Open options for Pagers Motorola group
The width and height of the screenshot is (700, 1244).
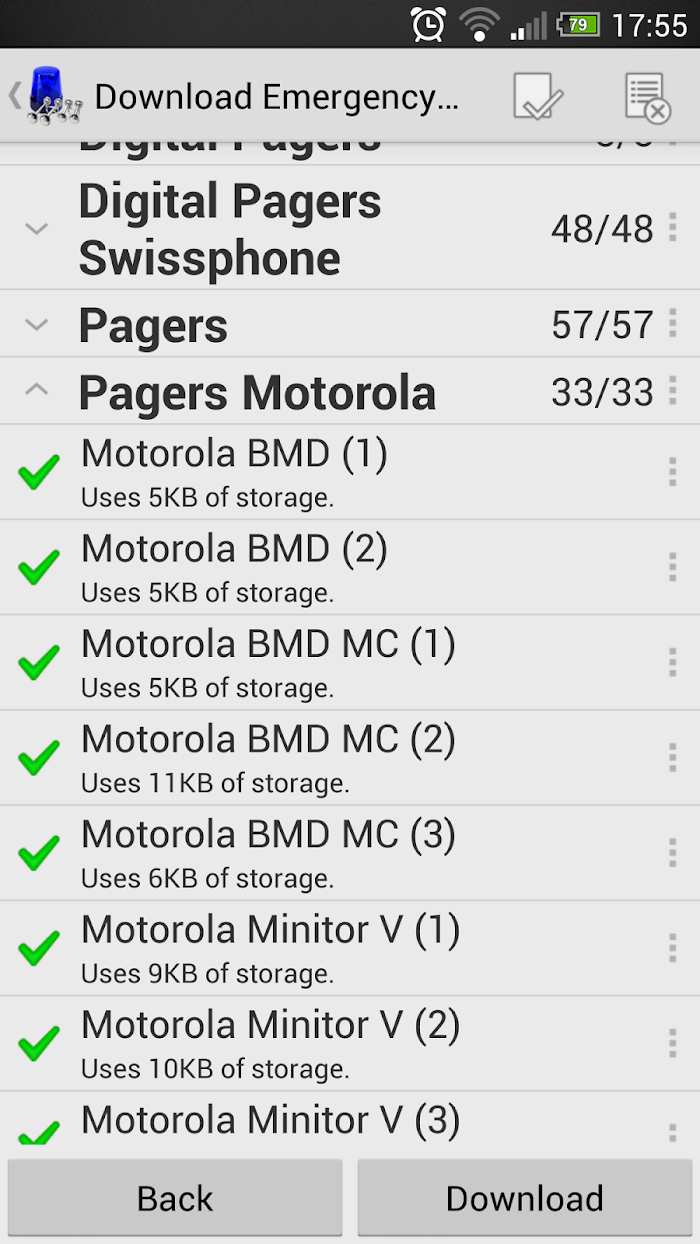pyautogui.click(x=672, y=391)
